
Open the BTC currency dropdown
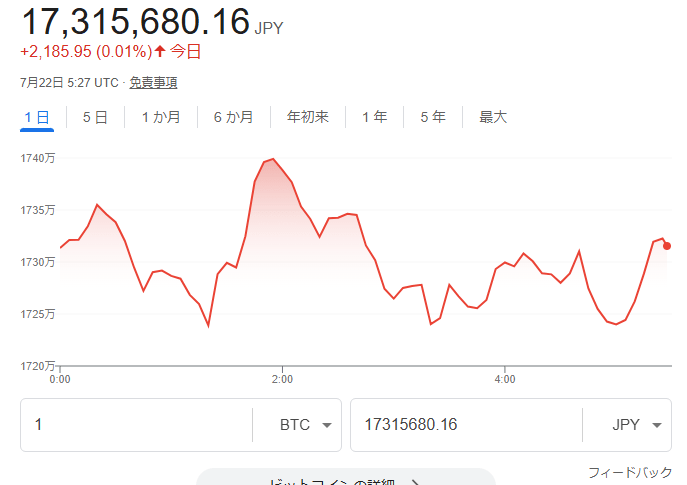click(x=304, y=425)
